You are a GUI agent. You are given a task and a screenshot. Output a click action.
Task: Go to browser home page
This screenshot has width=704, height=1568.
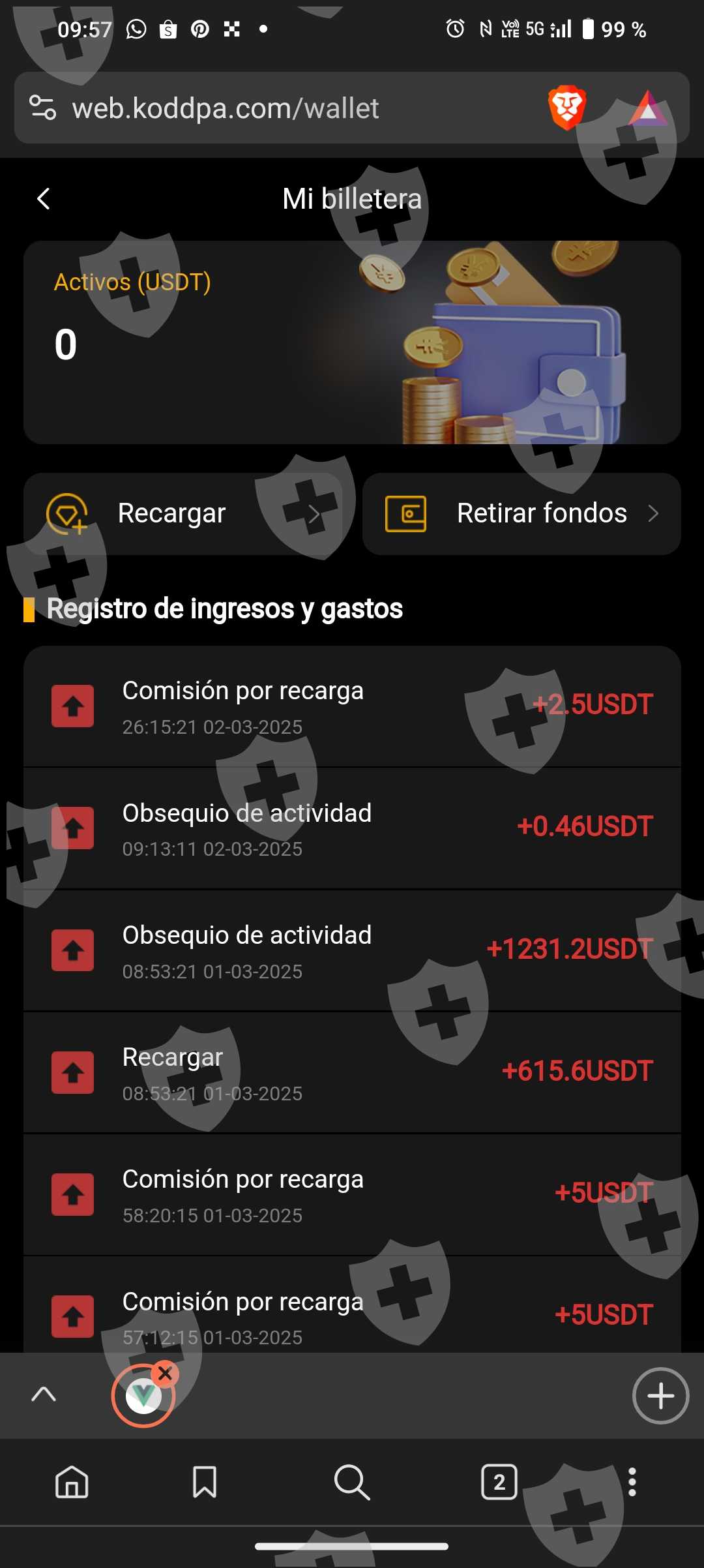click(x=72, y=1482)
